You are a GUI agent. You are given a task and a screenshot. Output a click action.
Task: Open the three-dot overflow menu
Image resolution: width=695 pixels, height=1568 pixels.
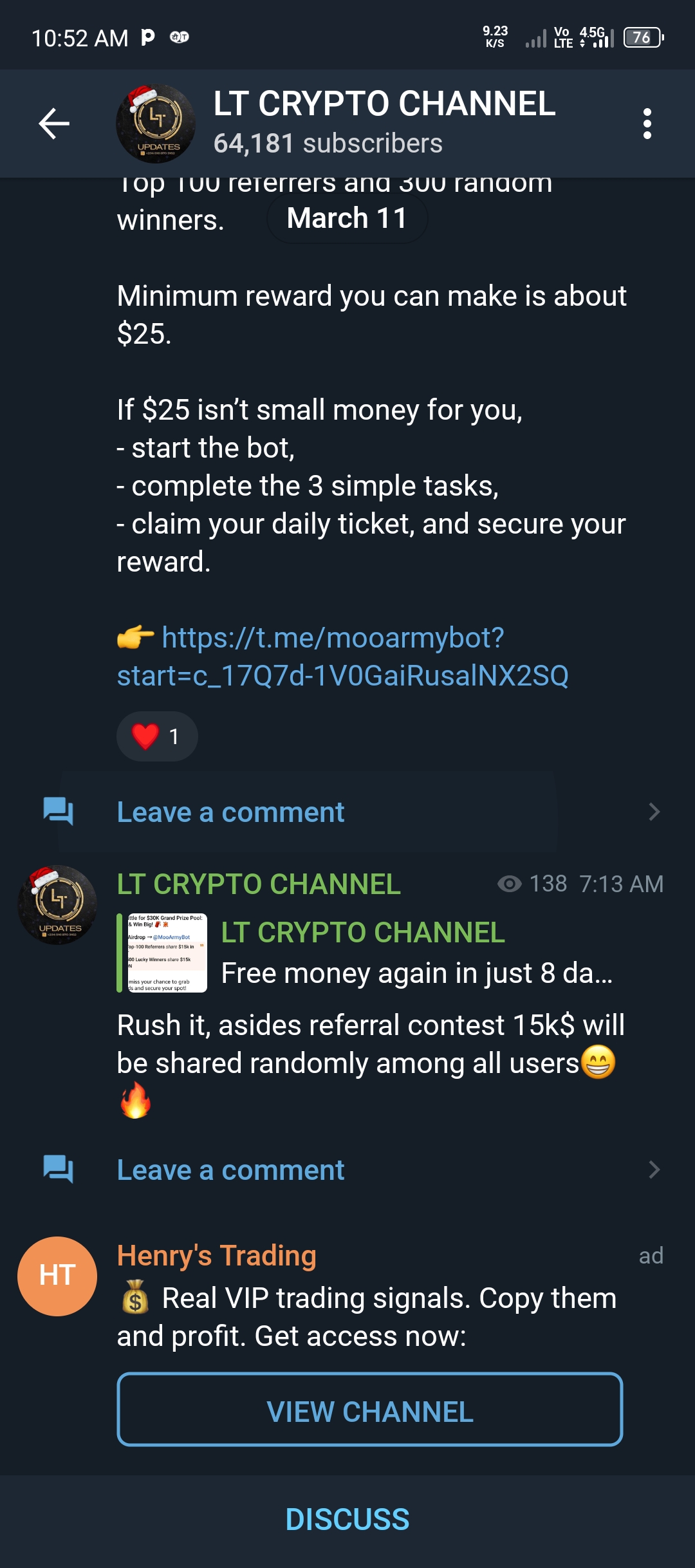647,124
